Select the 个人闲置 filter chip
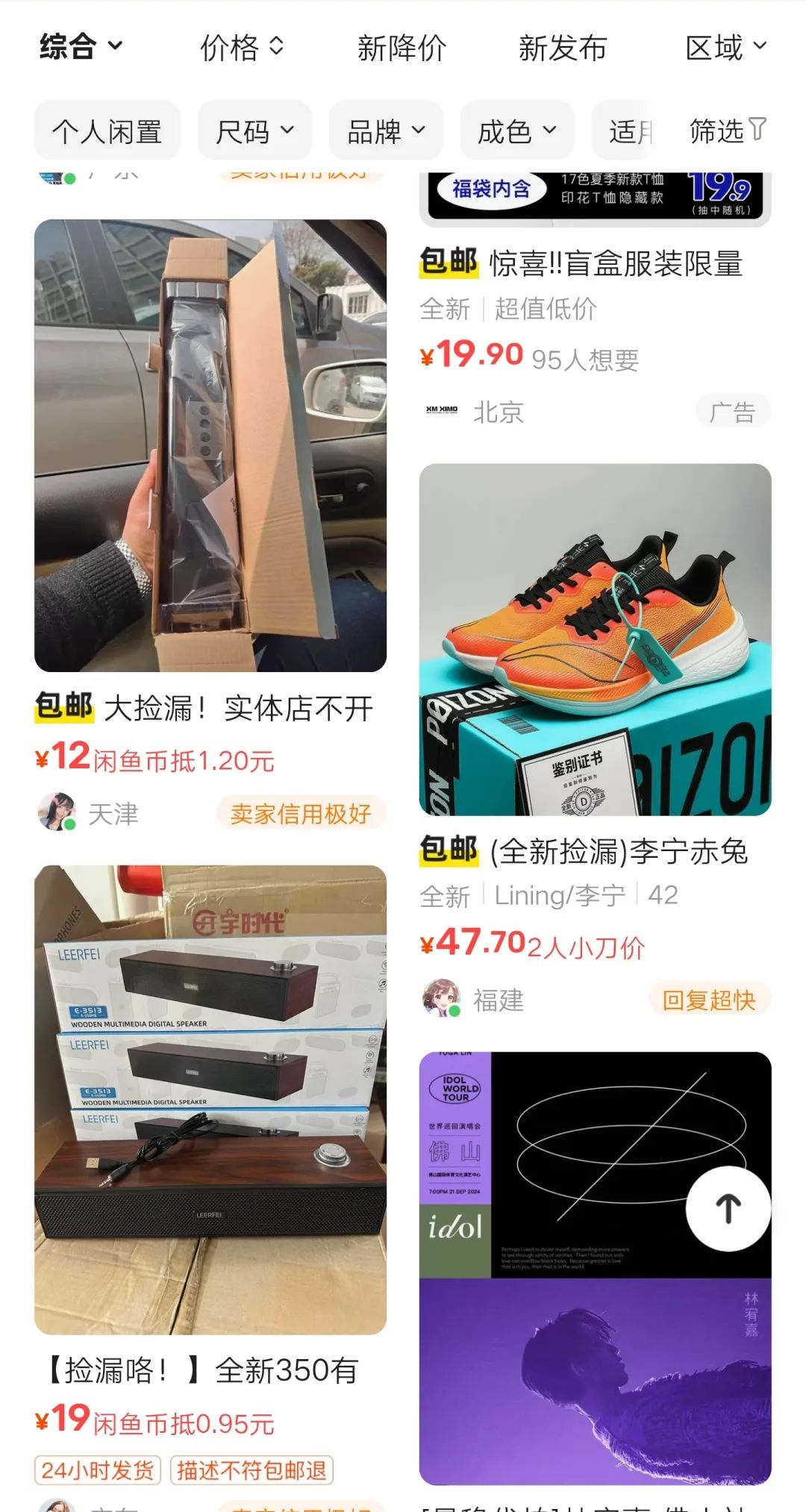 pyautogui.click(x=107, y=131)
